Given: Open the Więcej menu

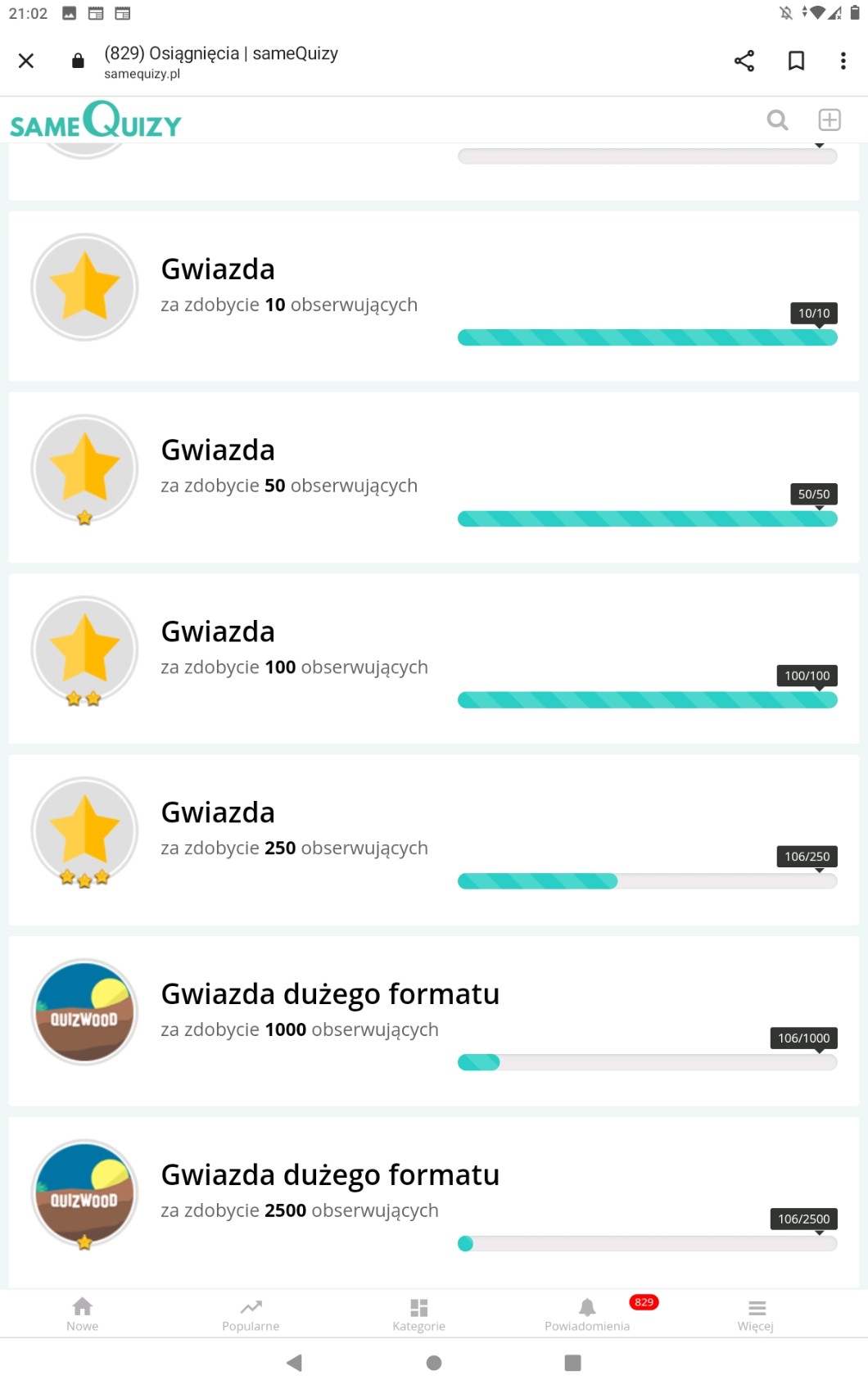Looking at the screenshot, I should pyautogui.click(x=756, y=1314).
